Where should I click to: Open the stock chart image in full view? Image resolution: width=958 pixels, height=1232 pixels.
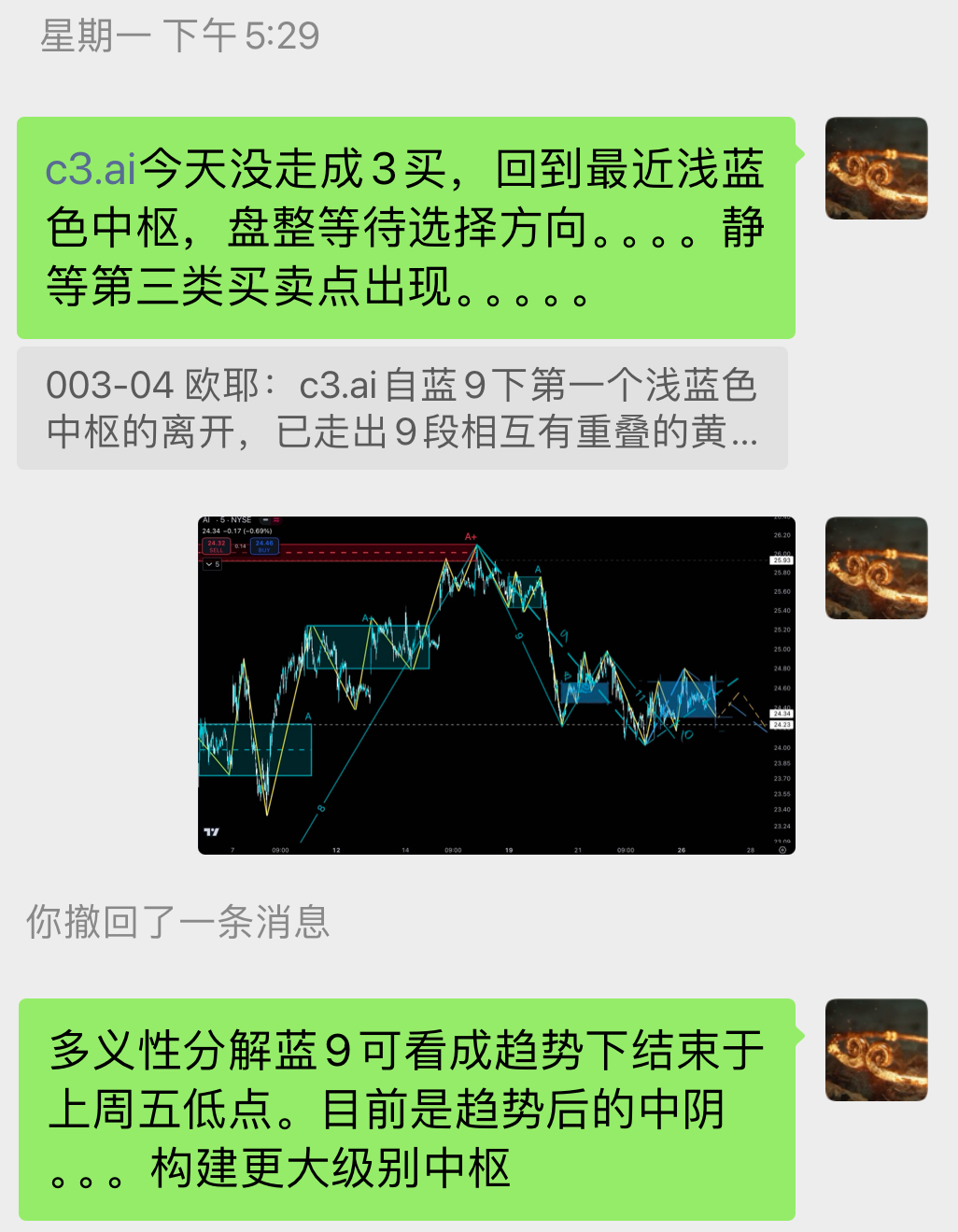click(x=496, y=685)
